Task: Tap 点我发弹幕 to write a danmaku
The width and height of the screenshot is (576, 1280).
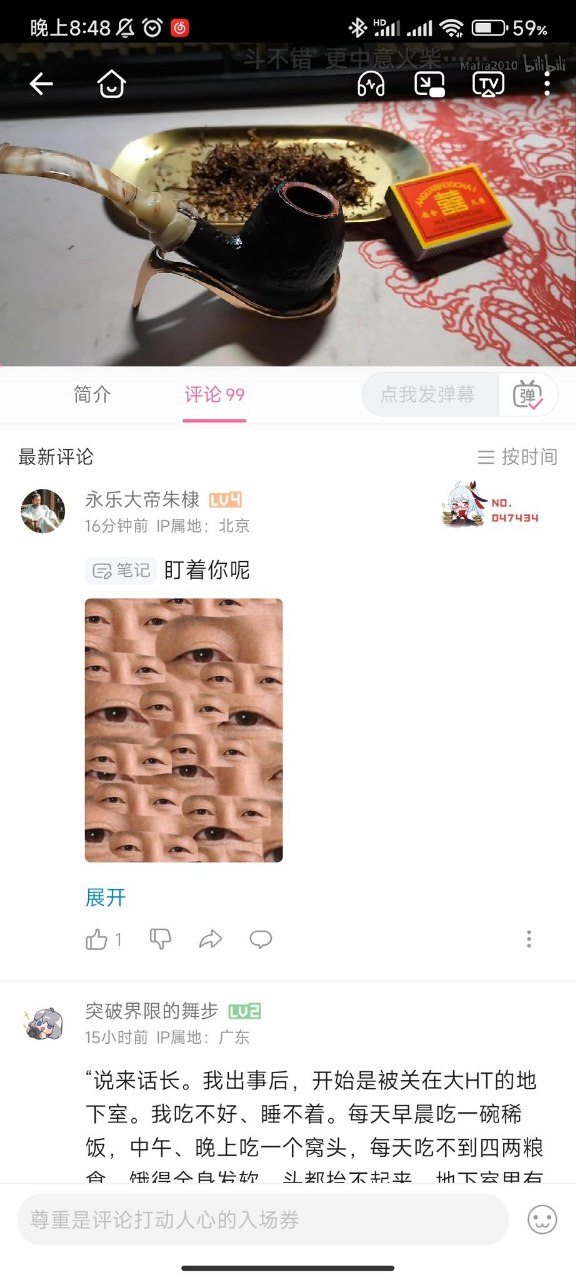Action: pyautogui.click(x=430, y=395)
